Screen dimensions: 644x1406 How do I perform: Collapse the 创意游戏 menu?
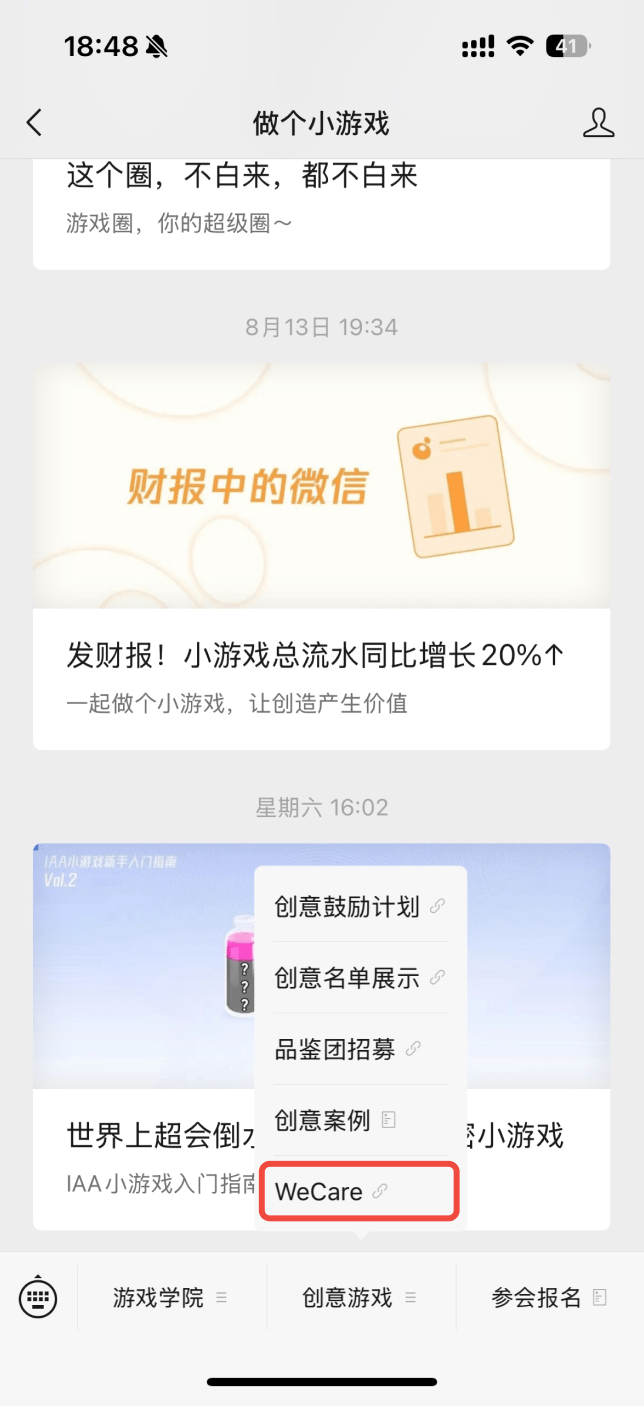pos(360,1298)
